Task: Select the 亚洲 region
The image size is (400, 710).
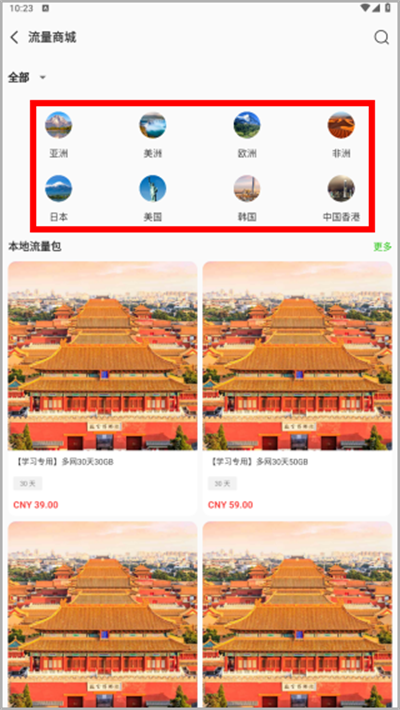Action: 58,135
